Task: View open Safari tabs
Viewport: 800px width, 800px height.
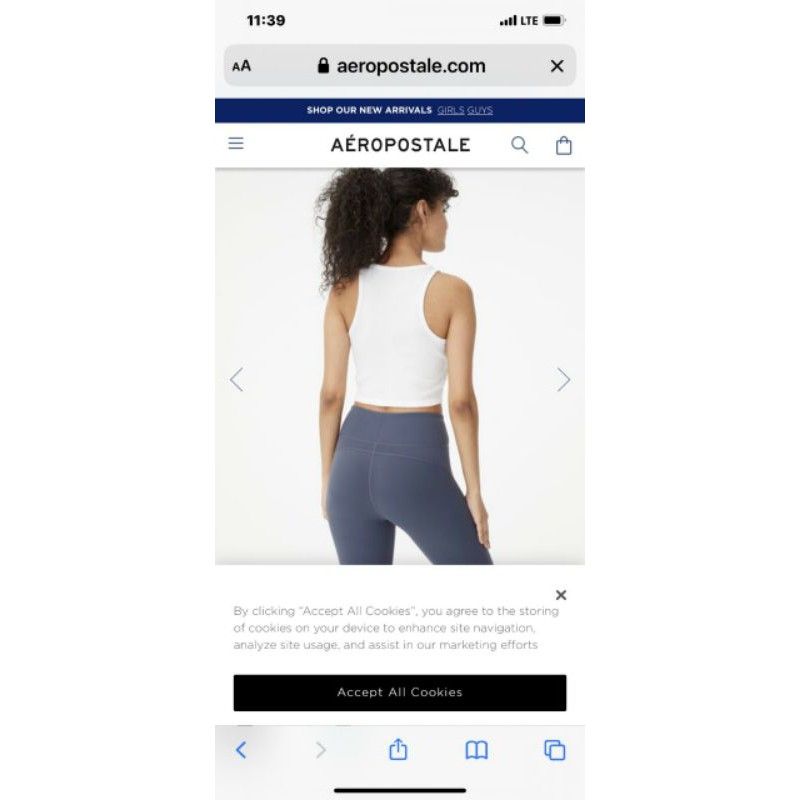Action: pos(554,750)
